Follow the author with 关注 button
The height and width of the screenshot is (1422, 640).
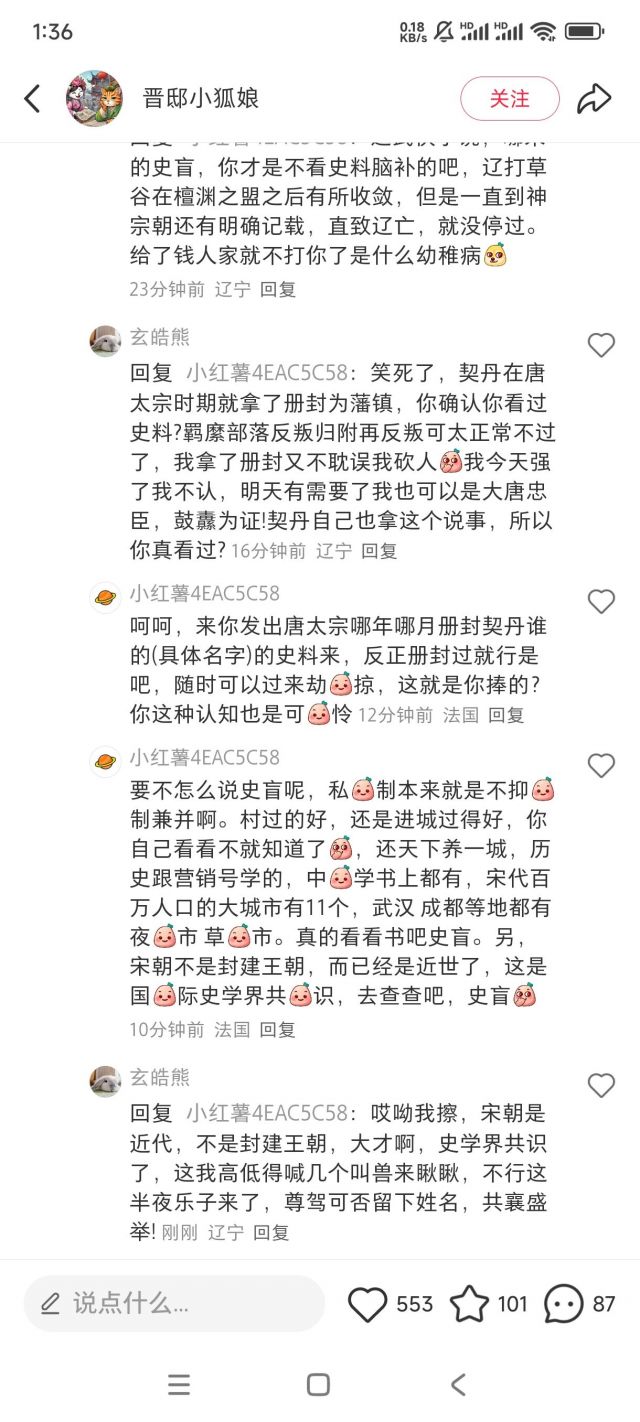pos(510,98)
